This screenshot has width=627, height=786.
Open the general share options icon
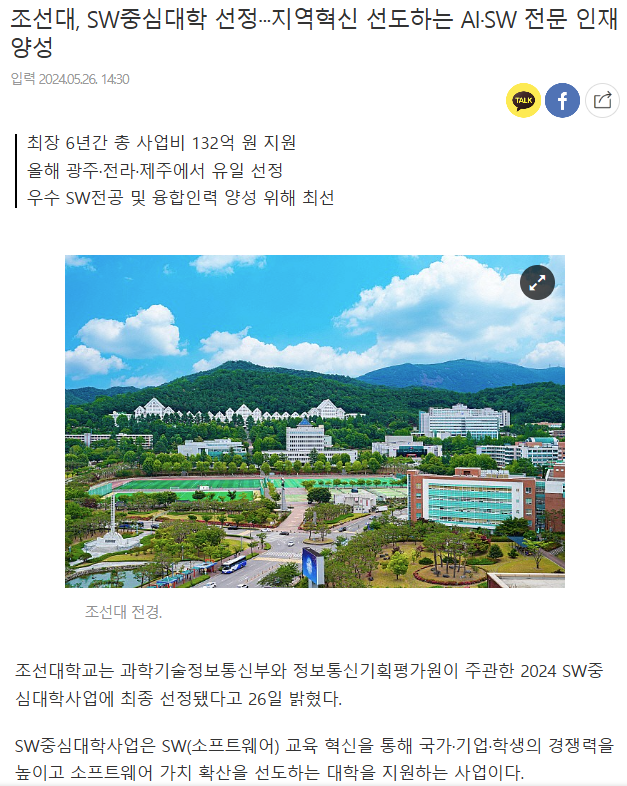(602, 100)
